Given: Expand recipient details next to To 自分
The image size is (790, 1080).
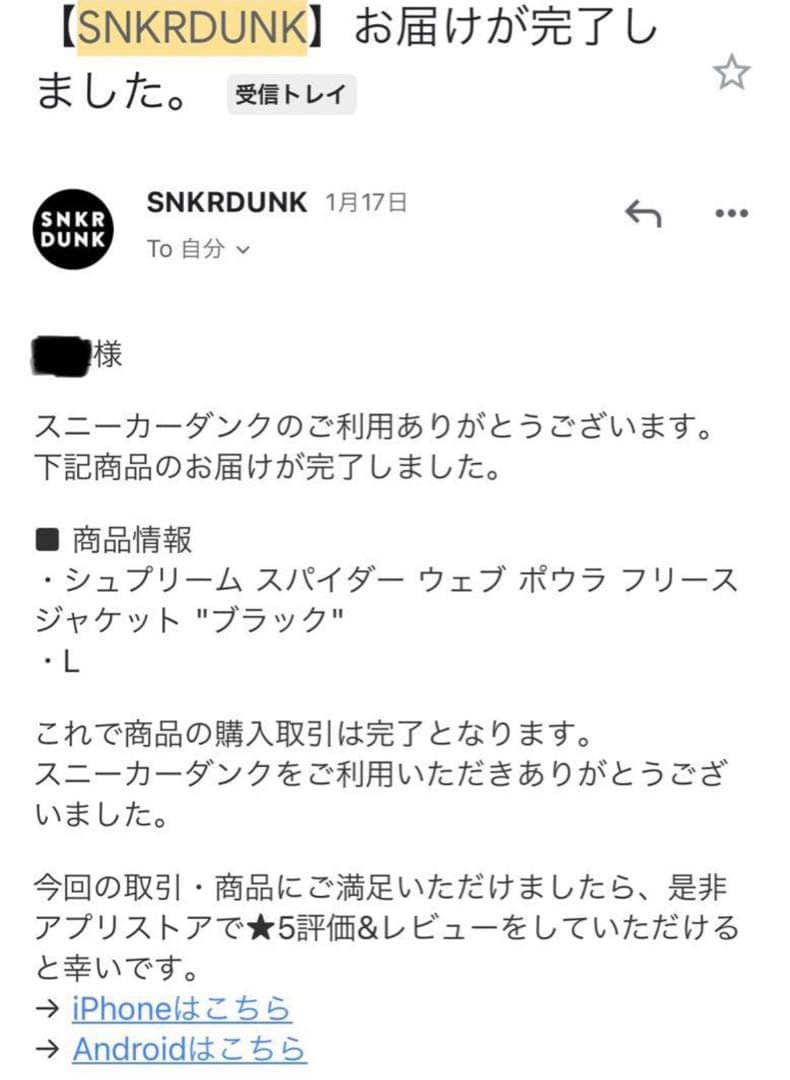Looking at the screenshot, I should pos(241,250).
